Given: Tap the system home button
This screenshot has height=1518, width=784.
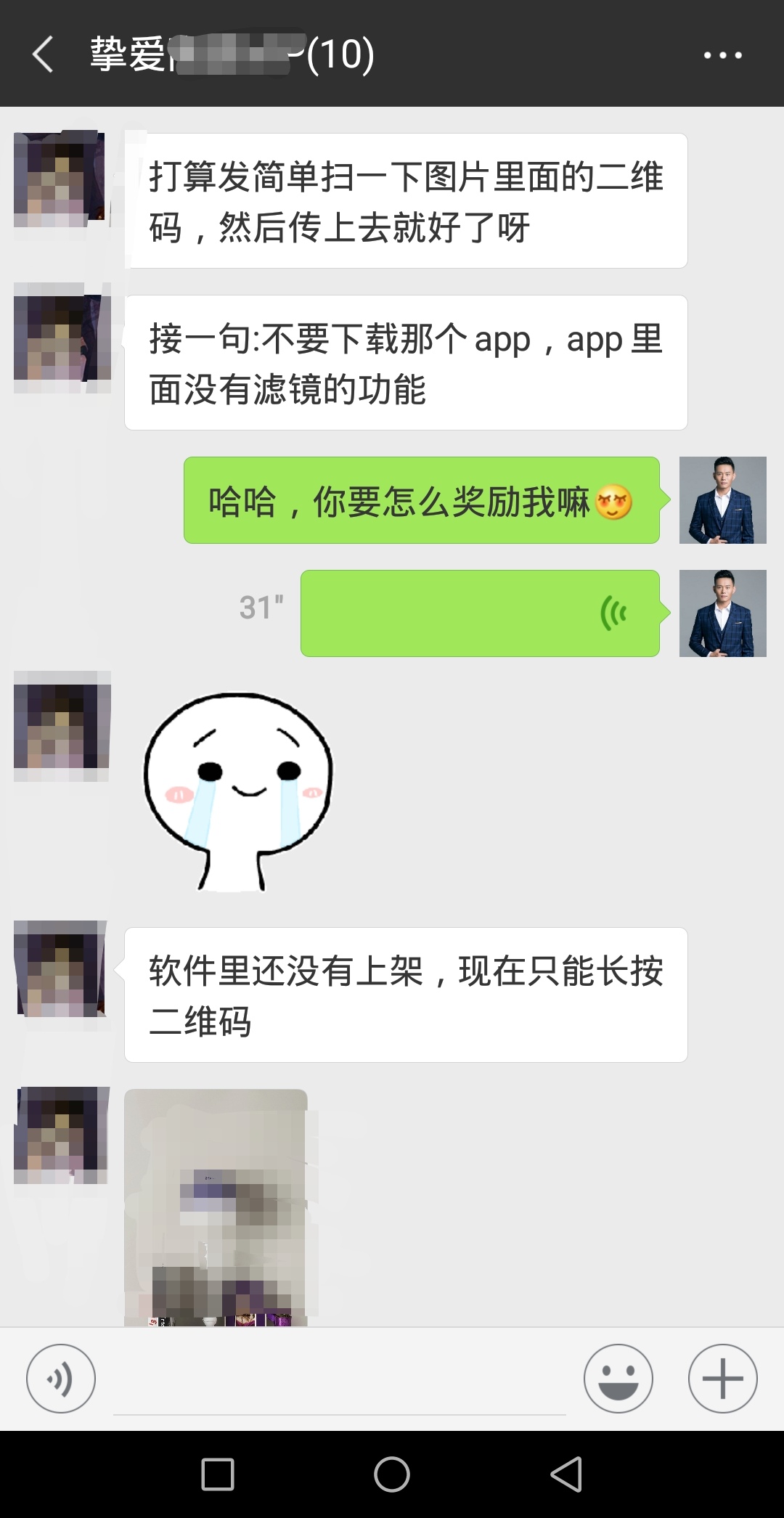Looking at the screenshot, I should coord(392,1474).
